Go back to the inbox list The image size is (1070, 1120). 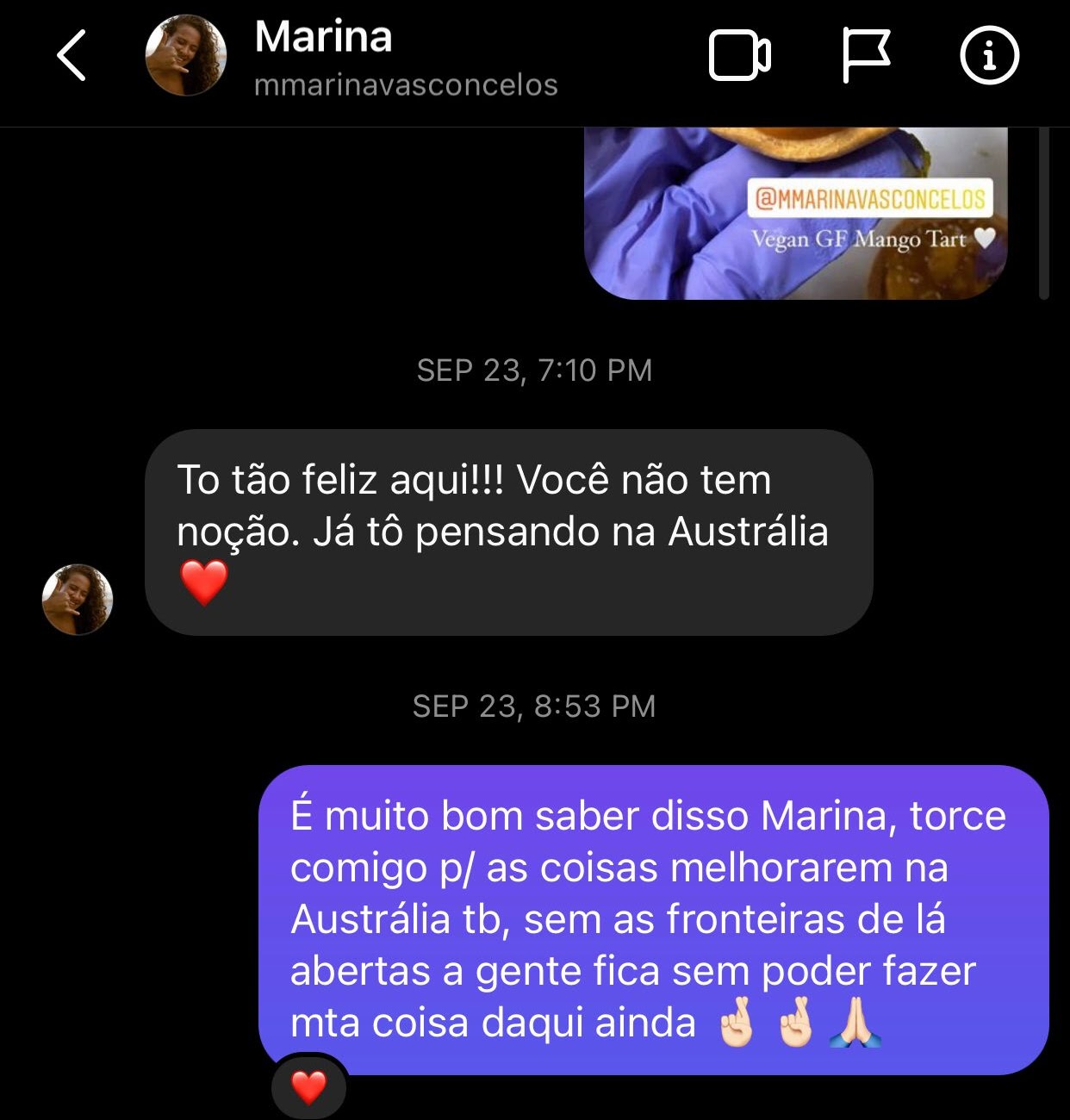point(72,56)
